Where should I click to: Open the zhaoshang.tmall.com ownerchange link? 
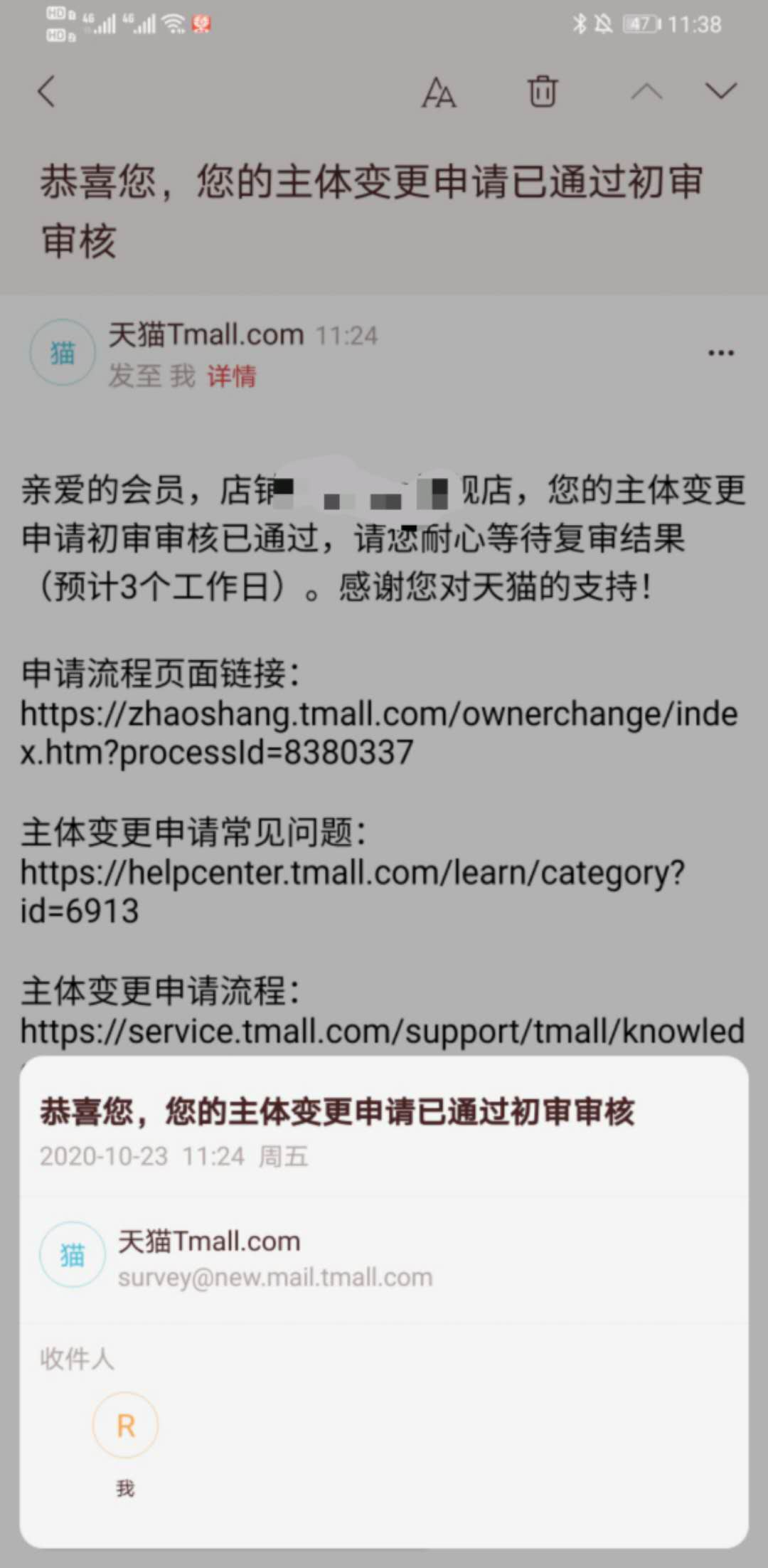378,733
